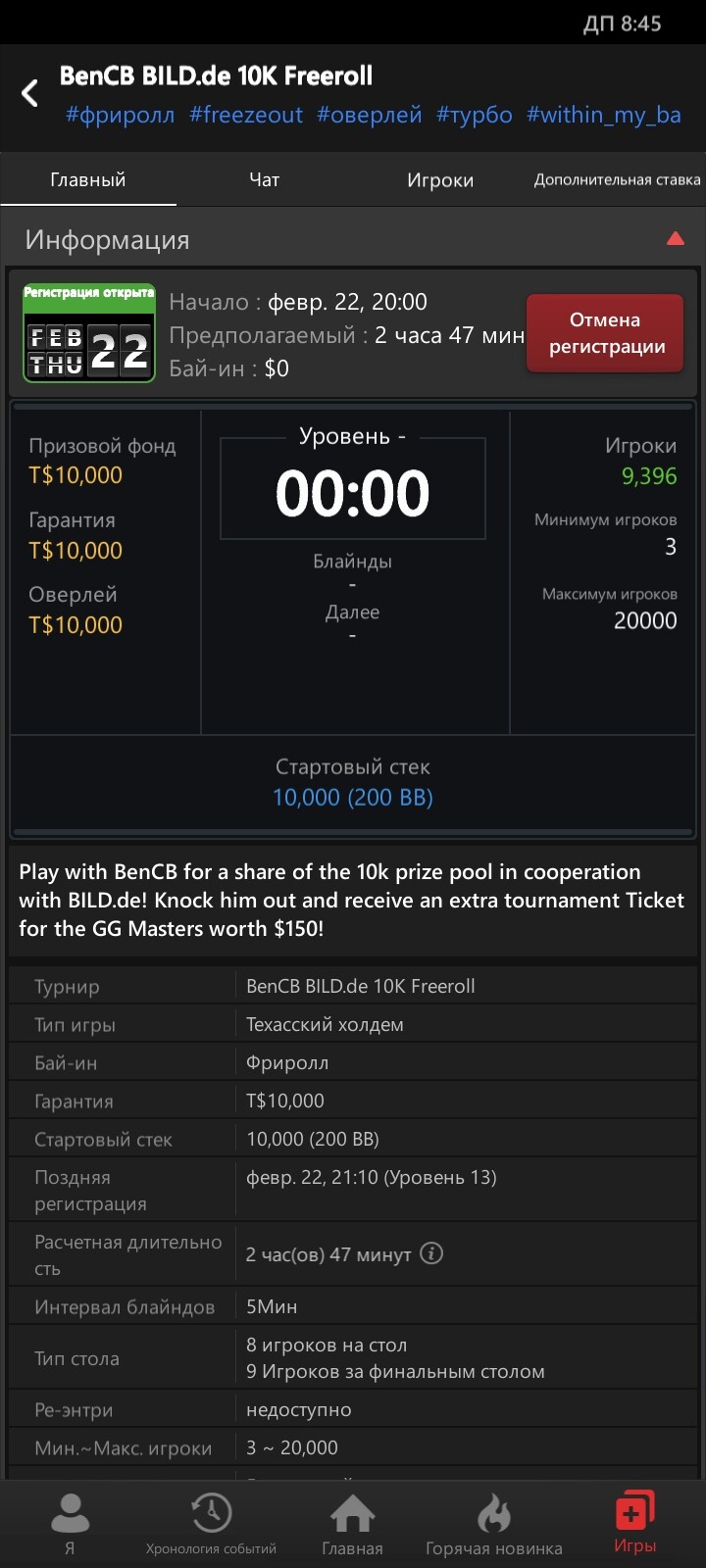This screenshot has width=706, height=1568.
Task: Open the #фриролл hashtag
Action: (x=120, y=115)
